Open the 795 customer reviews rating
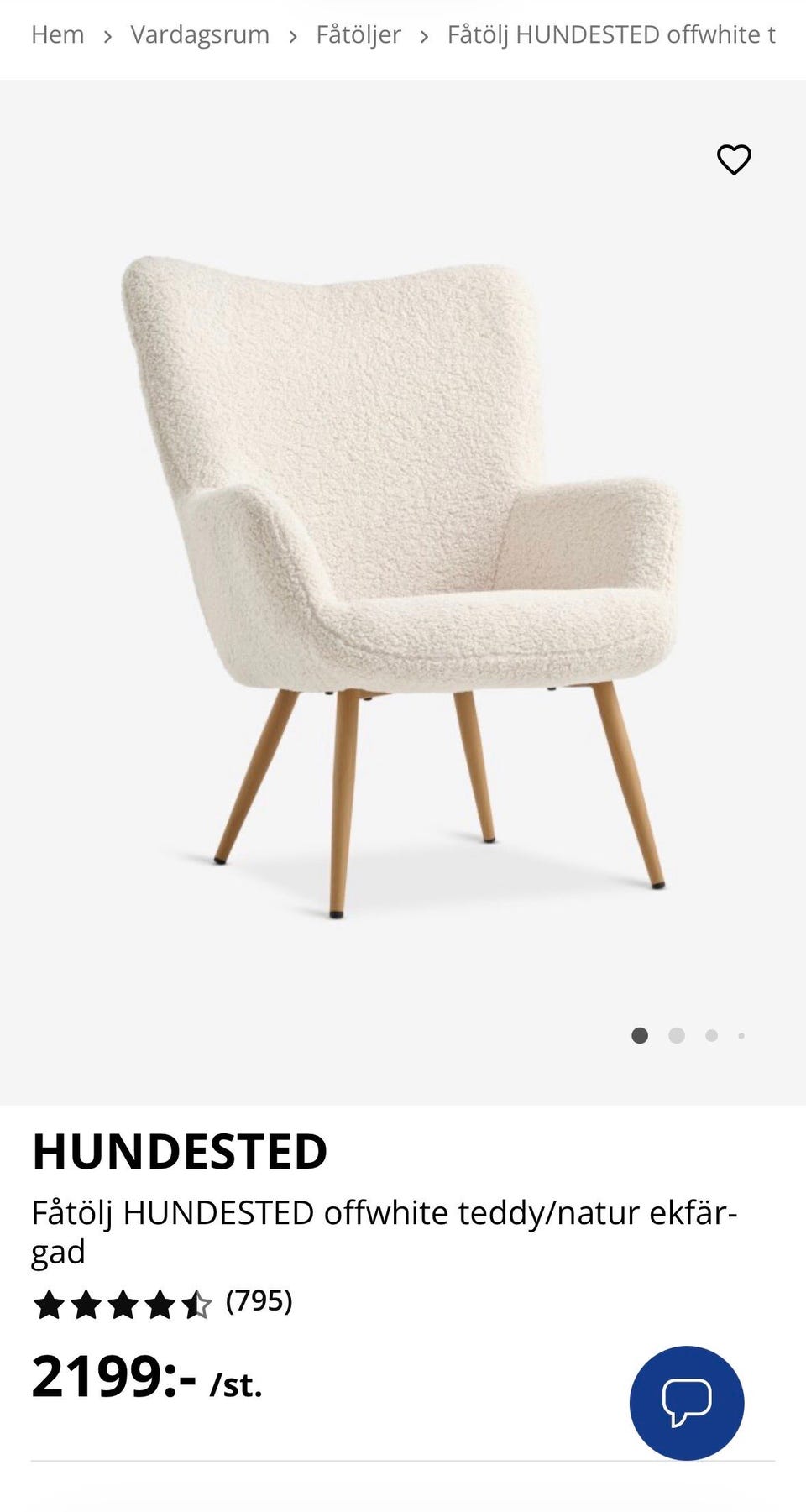Viewport: 806px width, 1512px height. click(x=163, y=1304)
